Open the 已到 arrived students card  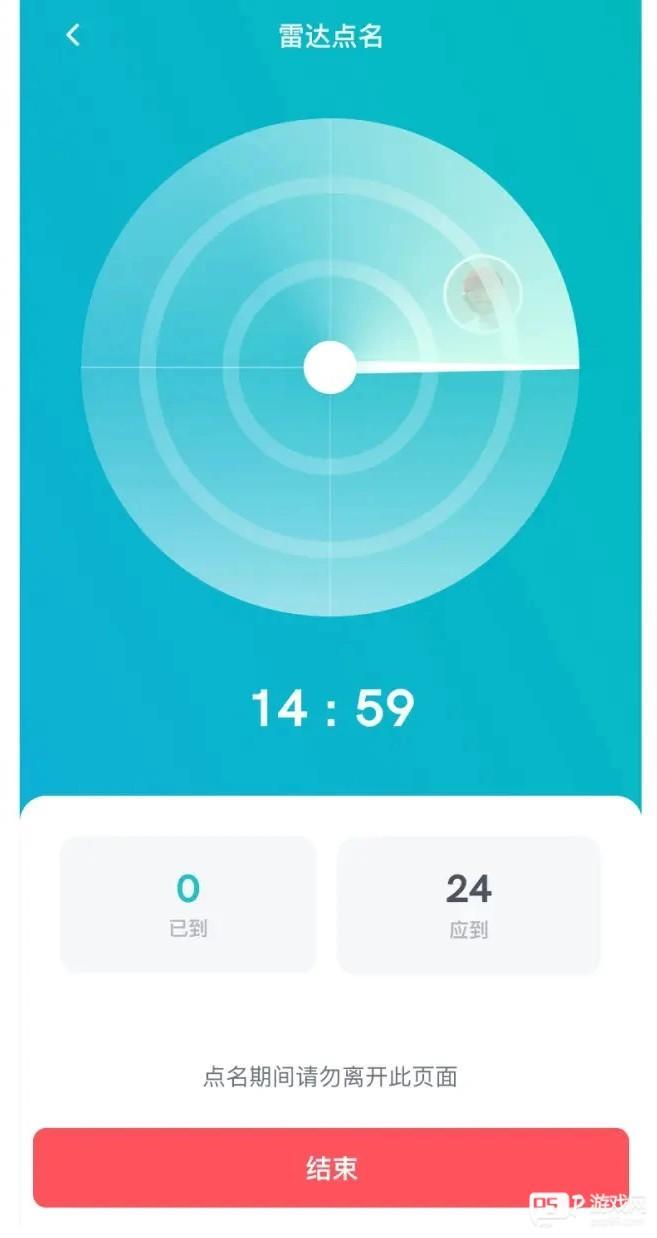[x=188, y=904]
